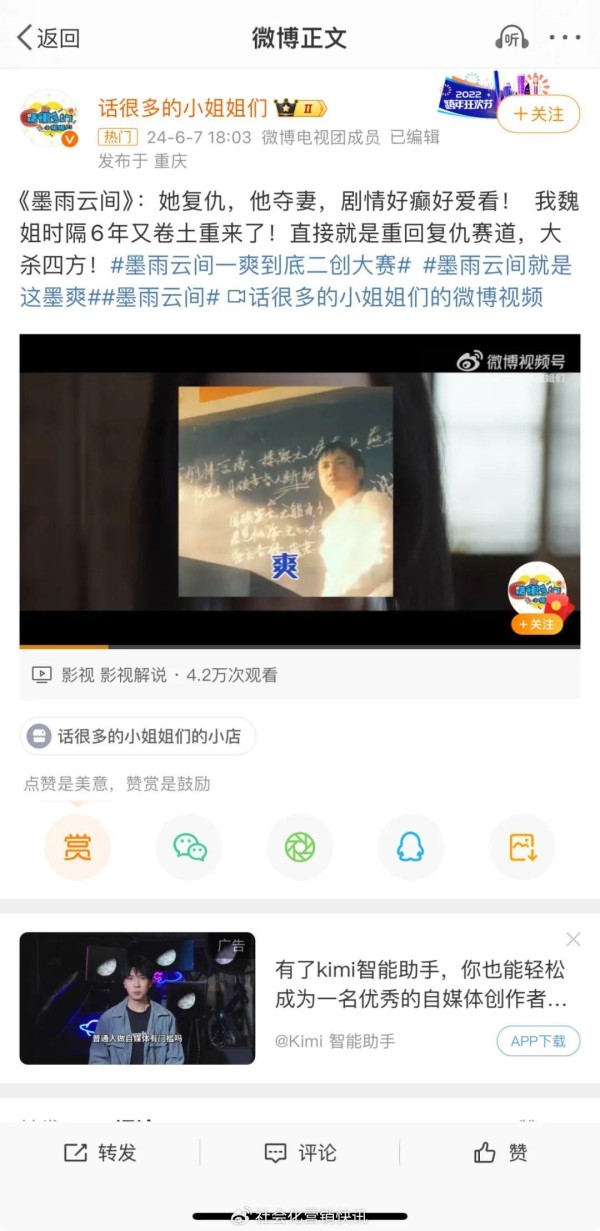Open 话很多的小姐姐们的小店 shop chip

(x=138, y=736)
